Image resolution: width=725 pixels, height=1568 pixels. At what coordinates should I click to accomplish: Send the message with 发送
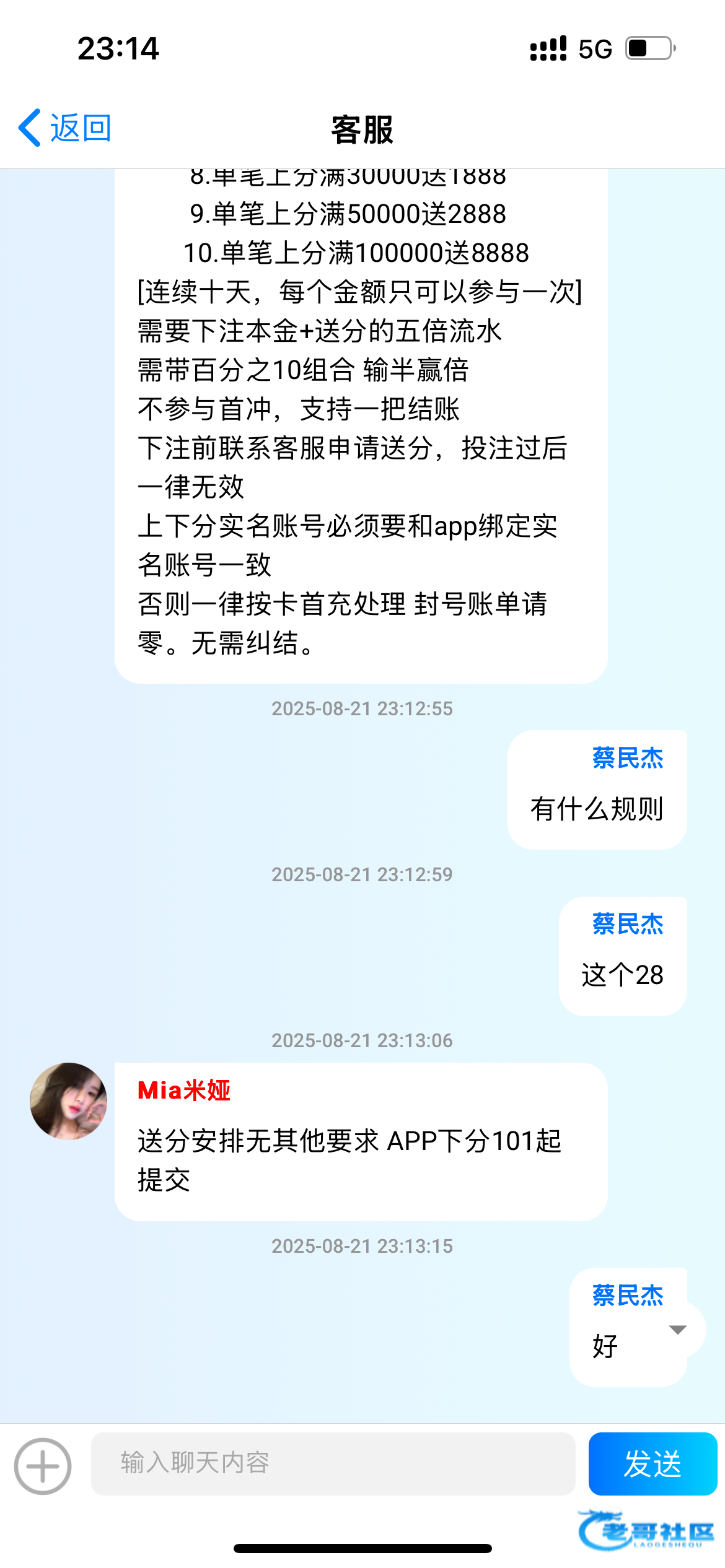(652, 1463)
